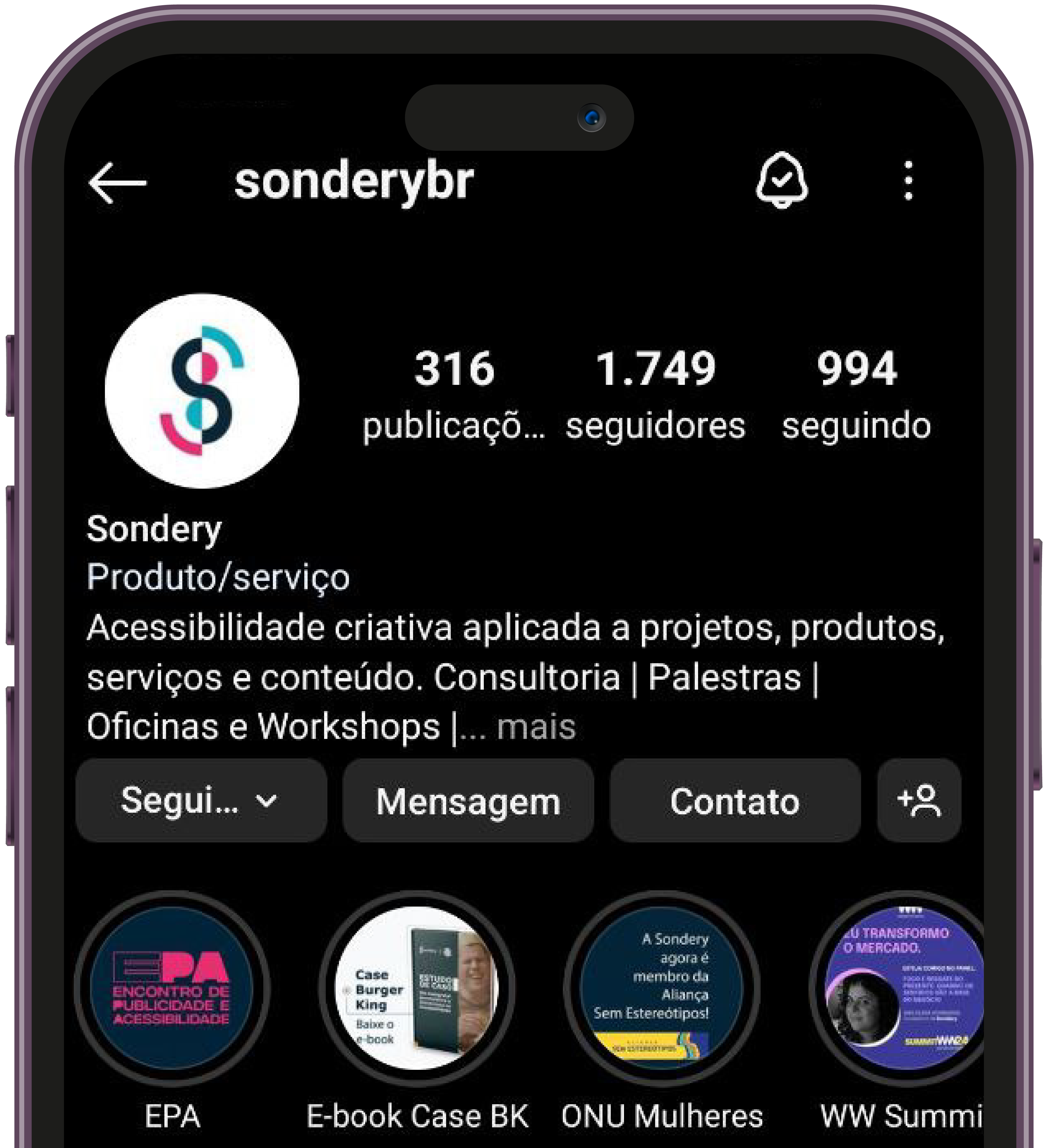This screenshot has height=1148, width=1050.
Task: Open the three-dot overflow menu
Action: coord(908,181)
